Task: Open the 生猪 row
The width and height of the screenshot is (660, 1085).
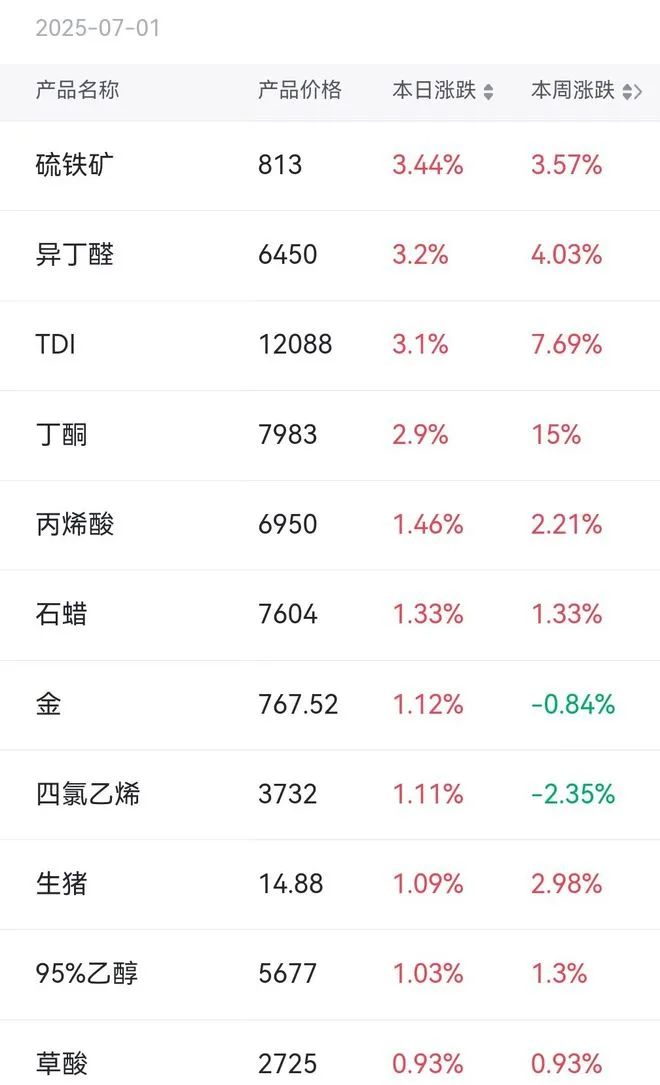Action: 330,885
